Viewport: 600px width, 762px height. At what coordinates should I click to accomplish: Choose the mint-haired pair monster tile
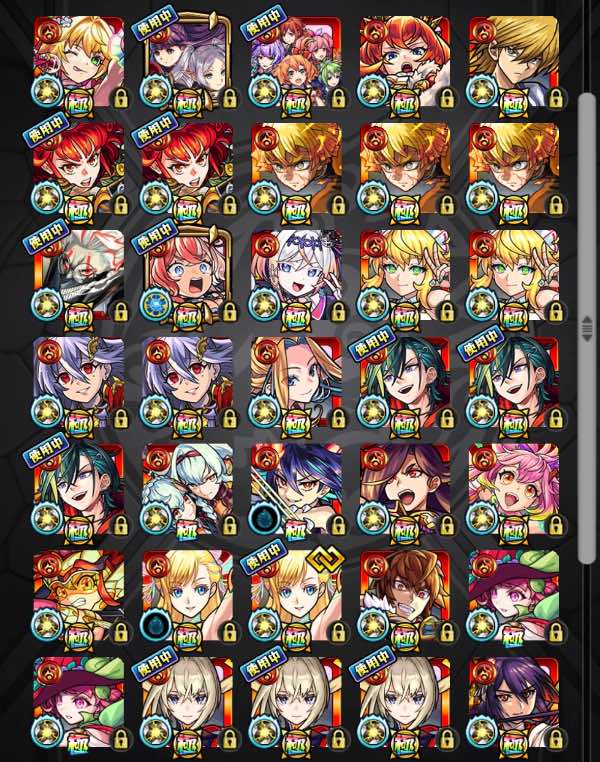188,490
